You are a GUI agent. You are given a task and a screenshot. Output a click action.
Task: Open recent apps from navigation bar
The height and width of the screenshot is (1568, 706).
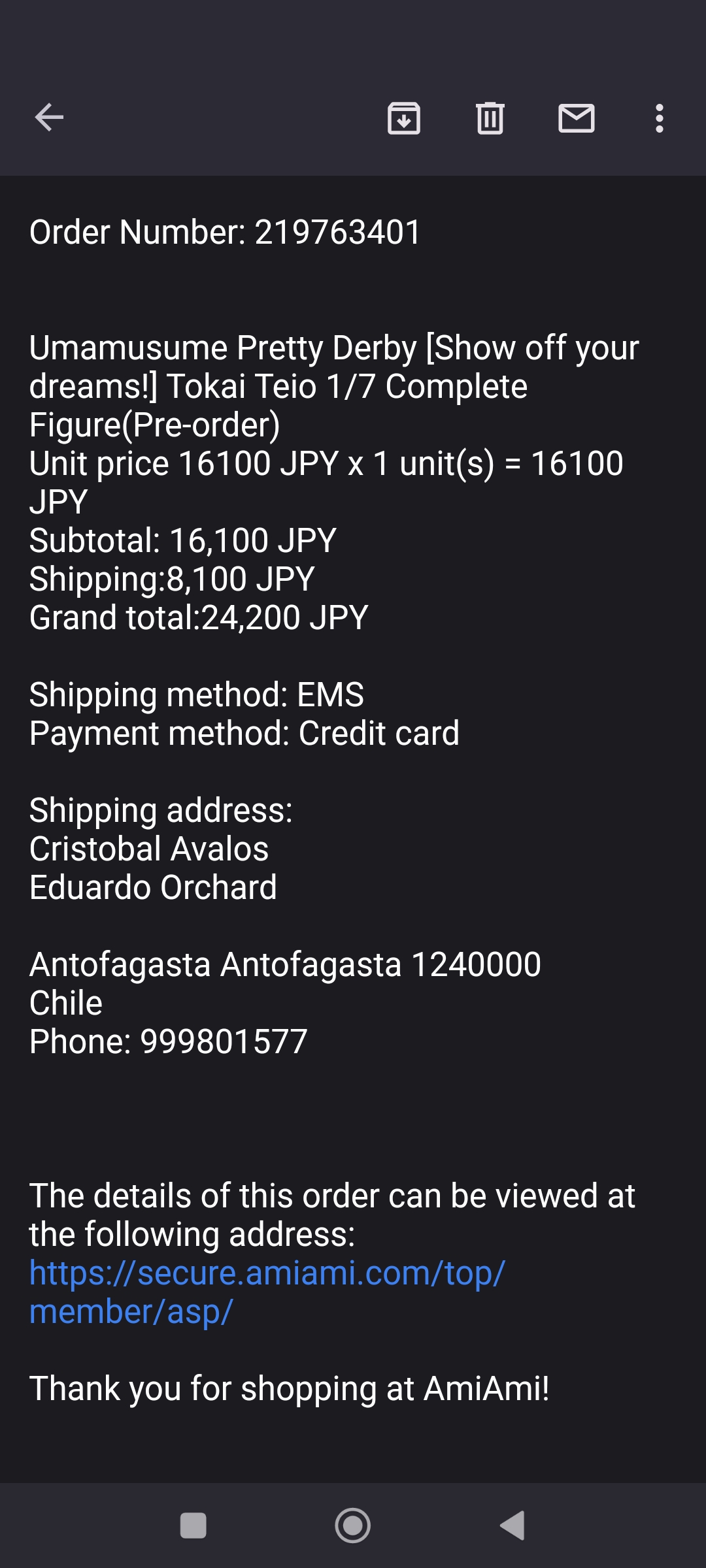[193, 1526]
